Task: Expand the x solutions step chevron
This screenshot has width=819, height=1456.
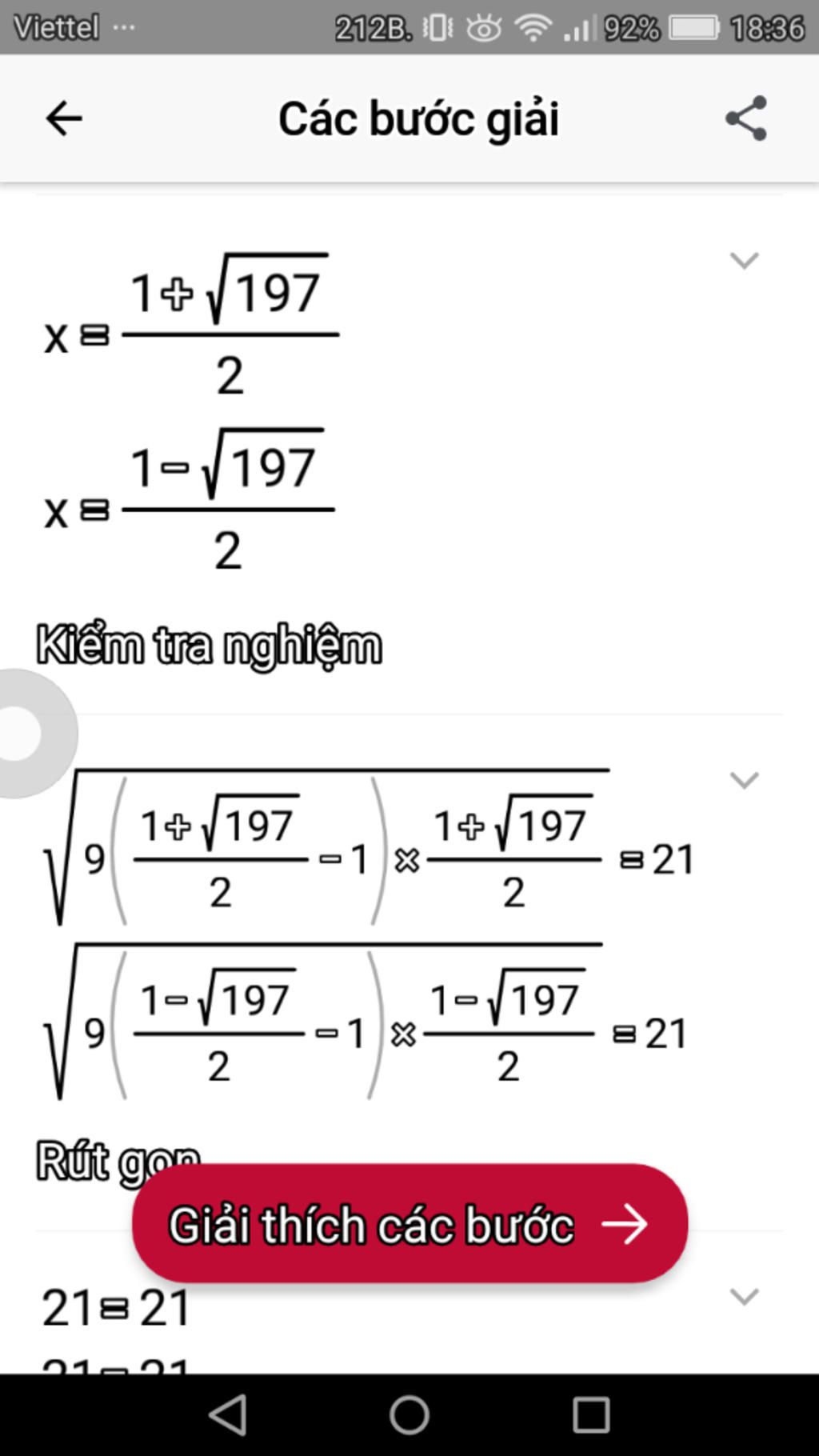Action: pos(744,260)
